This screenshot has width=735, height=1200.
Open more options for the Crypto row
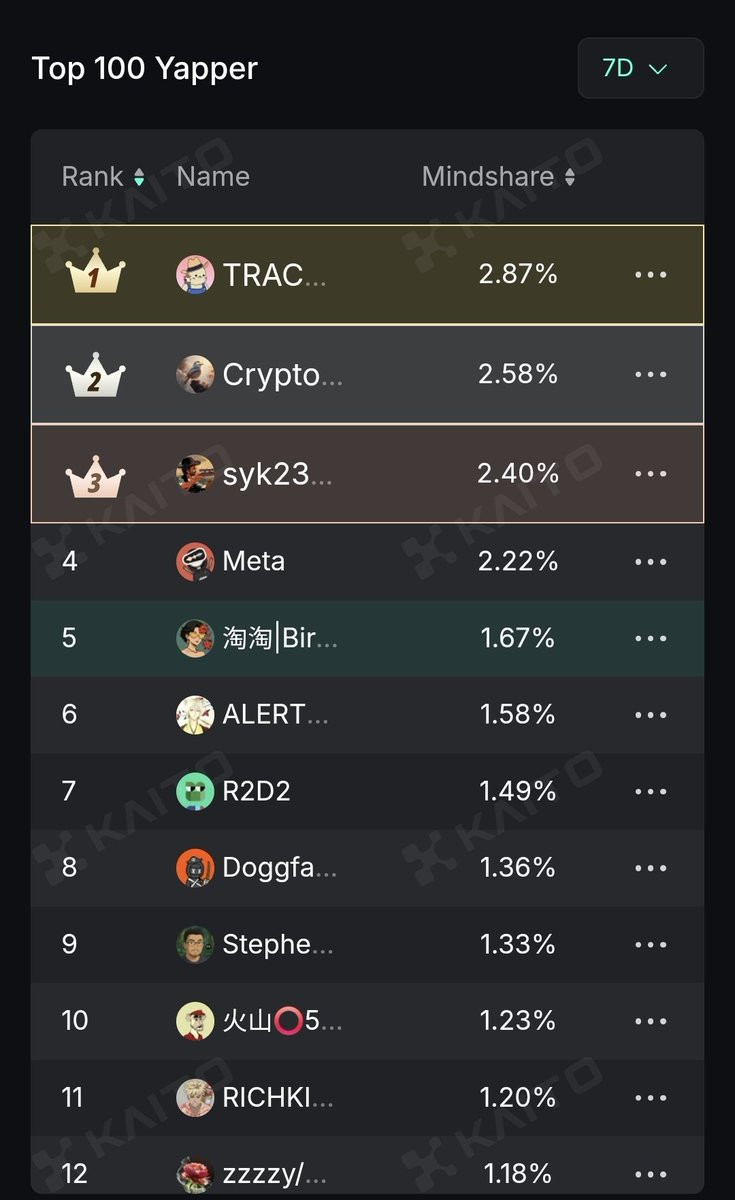[x=651, y=374]
